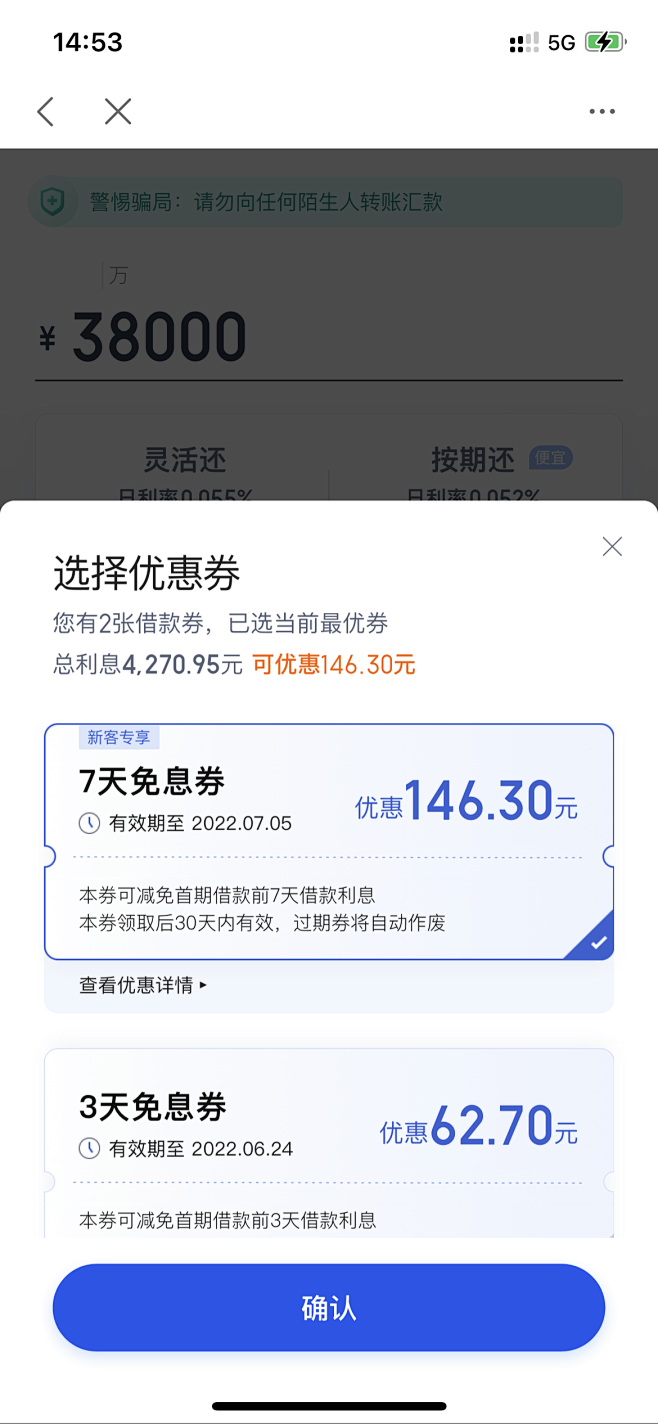Select the 7天免息券 coupon
The height and width of the screenshot is (1424, 658).
click(329, 841)
